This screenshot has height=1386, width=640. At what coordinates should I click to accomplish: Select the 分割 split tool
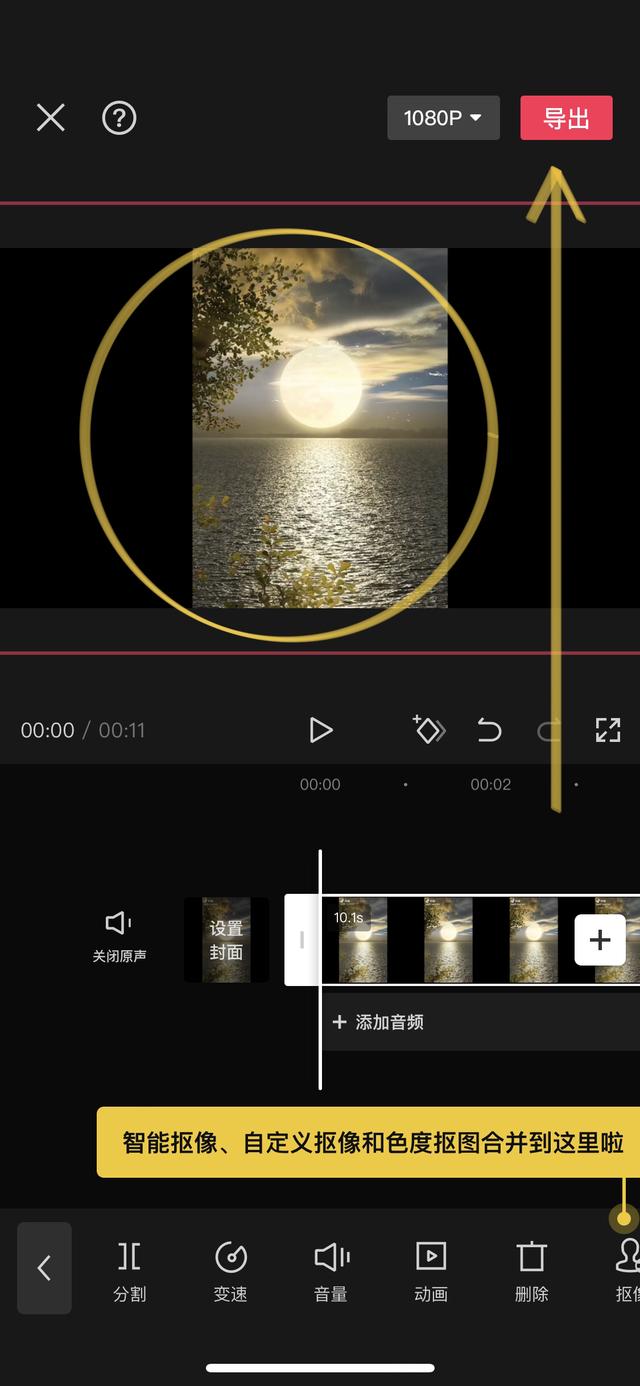(130, 1270)
